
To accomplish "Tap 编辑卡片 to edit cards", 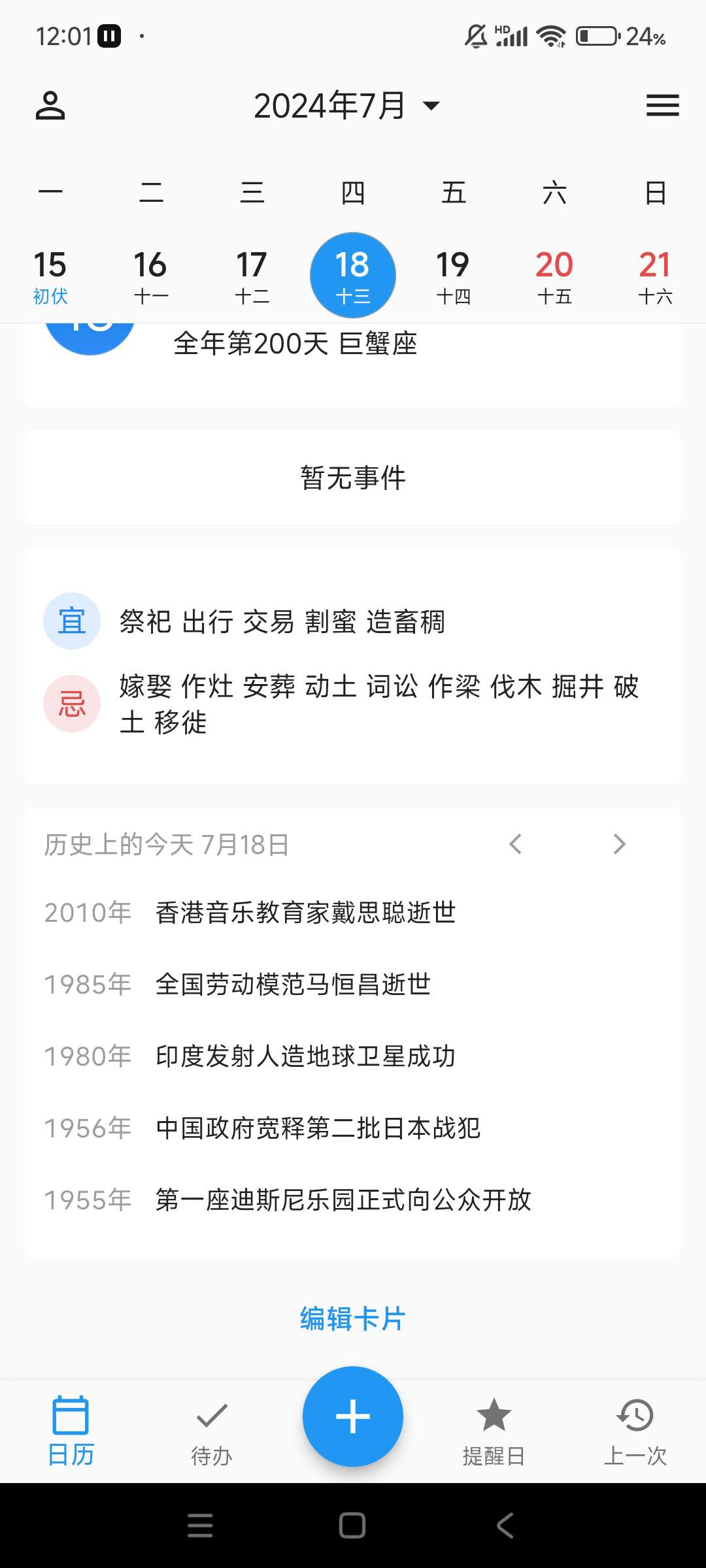I will (353, 1318).
